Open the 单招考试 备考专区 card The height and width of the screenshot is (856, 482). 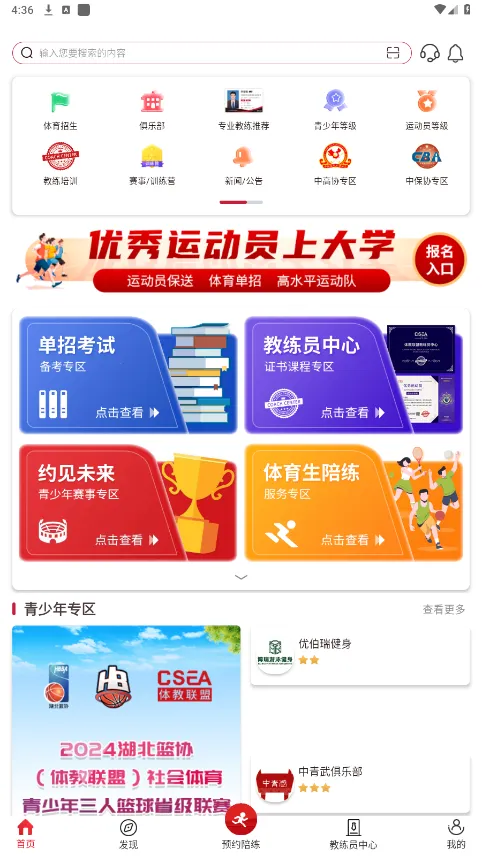click(128, 375)
